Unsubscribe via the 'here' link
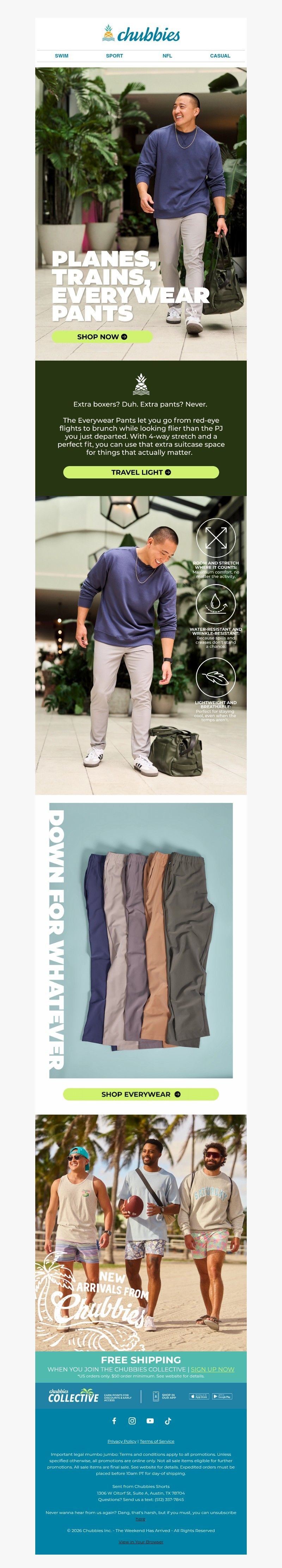 click(x=141, y=1519)
